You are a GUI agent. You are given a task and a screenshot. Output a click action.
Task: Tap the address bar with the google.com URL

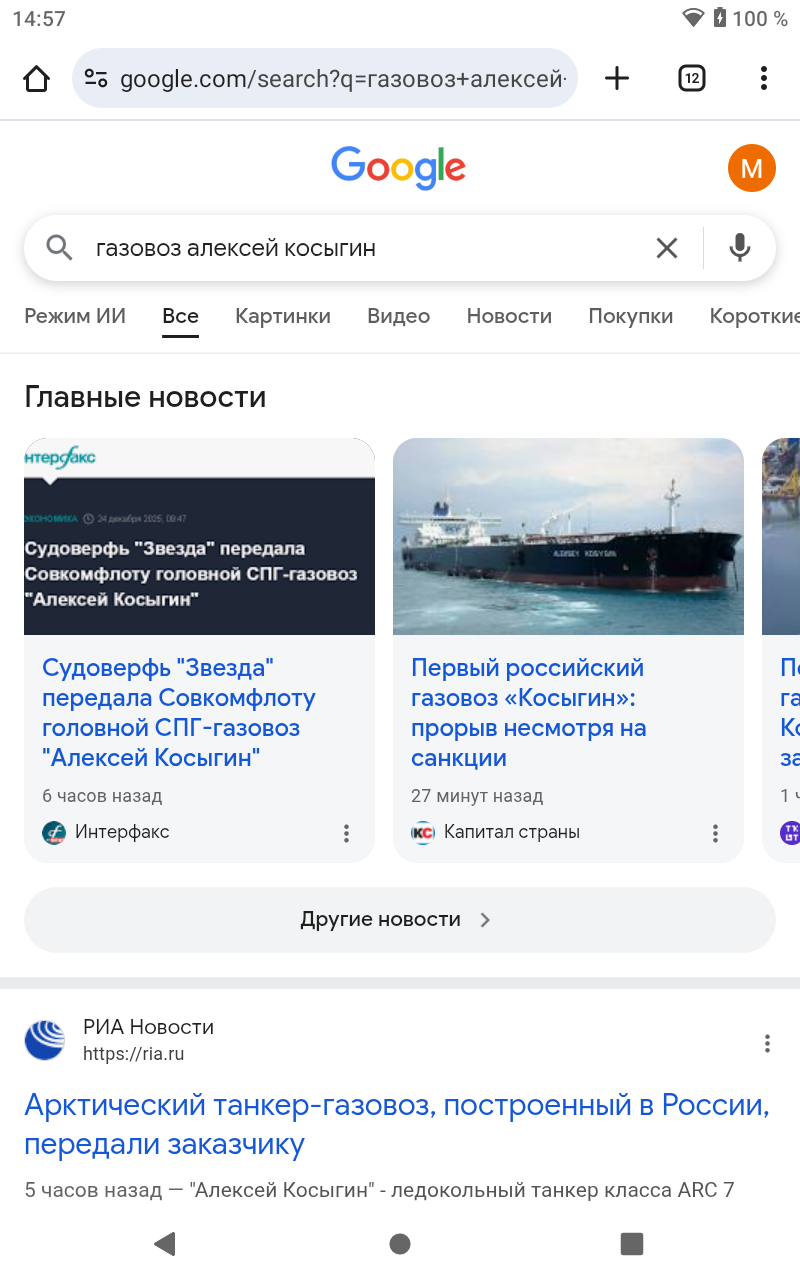click(340, 78)
